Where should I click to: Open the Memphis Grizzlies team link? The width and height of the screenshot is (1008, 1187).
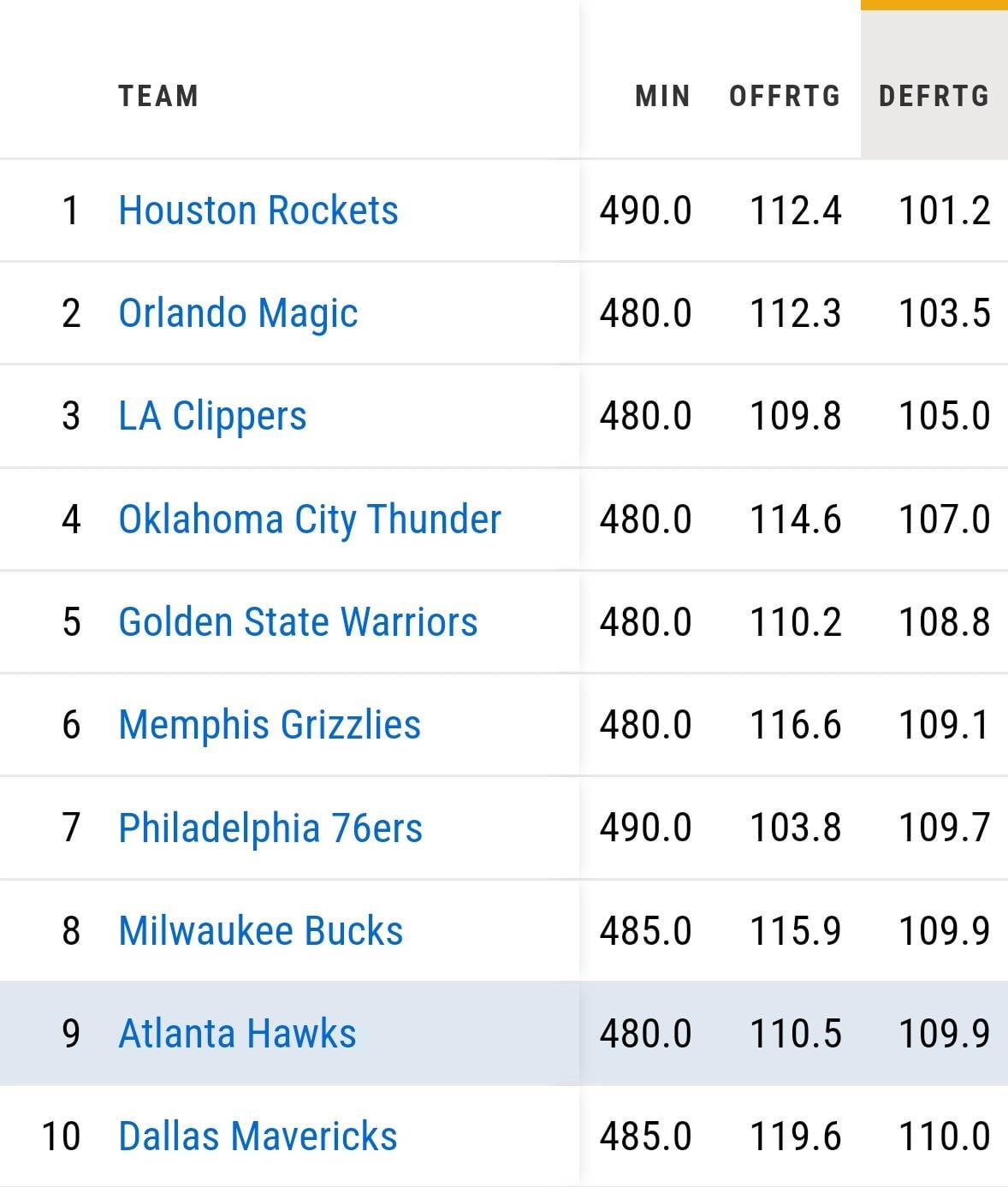click(270, 725)
